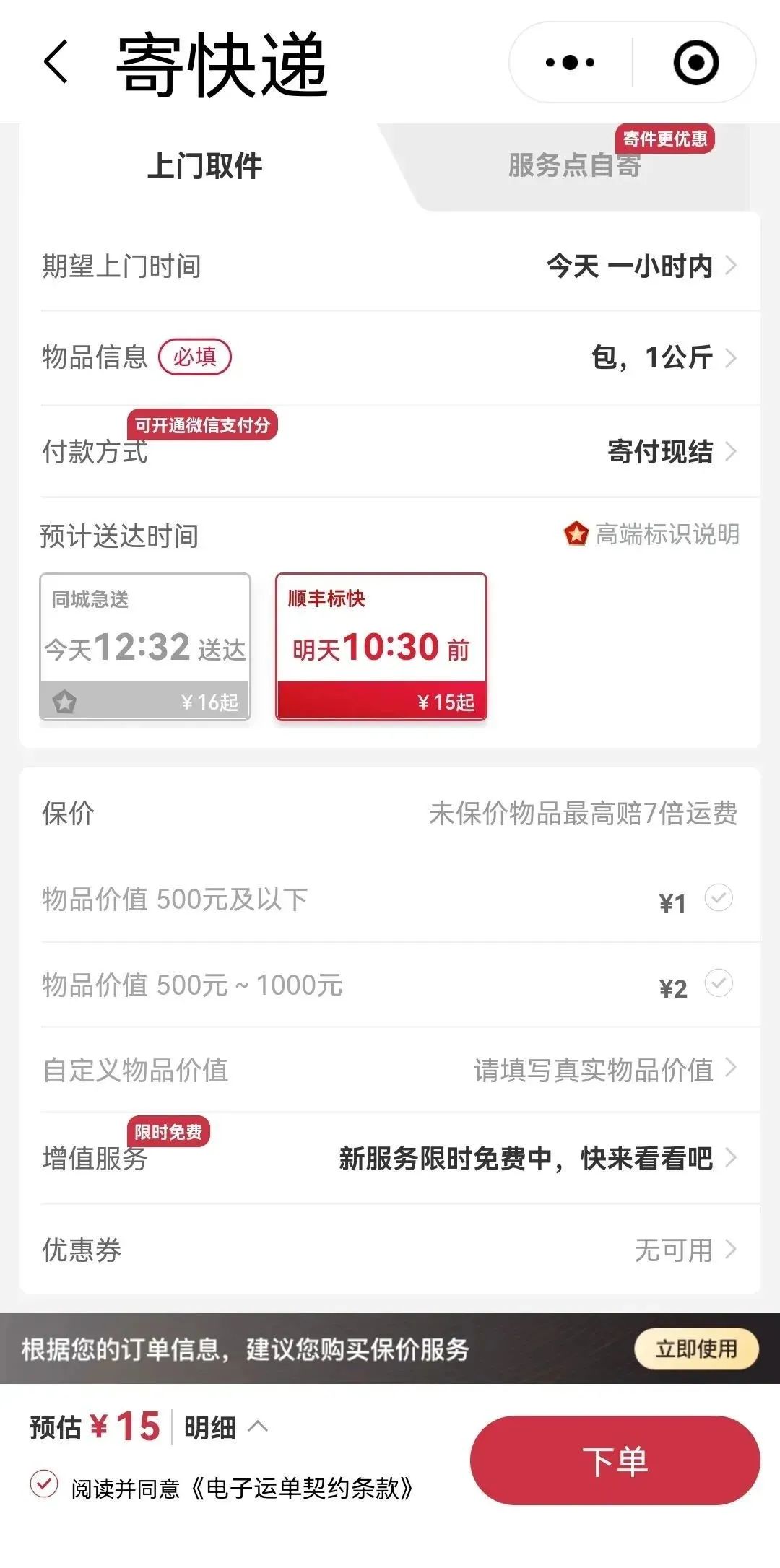Choose 顺丰标快 delivery option
Image resolution: width=780 pixels, height=1568 pixels.
pyautogui.click(x=381, y=647)
